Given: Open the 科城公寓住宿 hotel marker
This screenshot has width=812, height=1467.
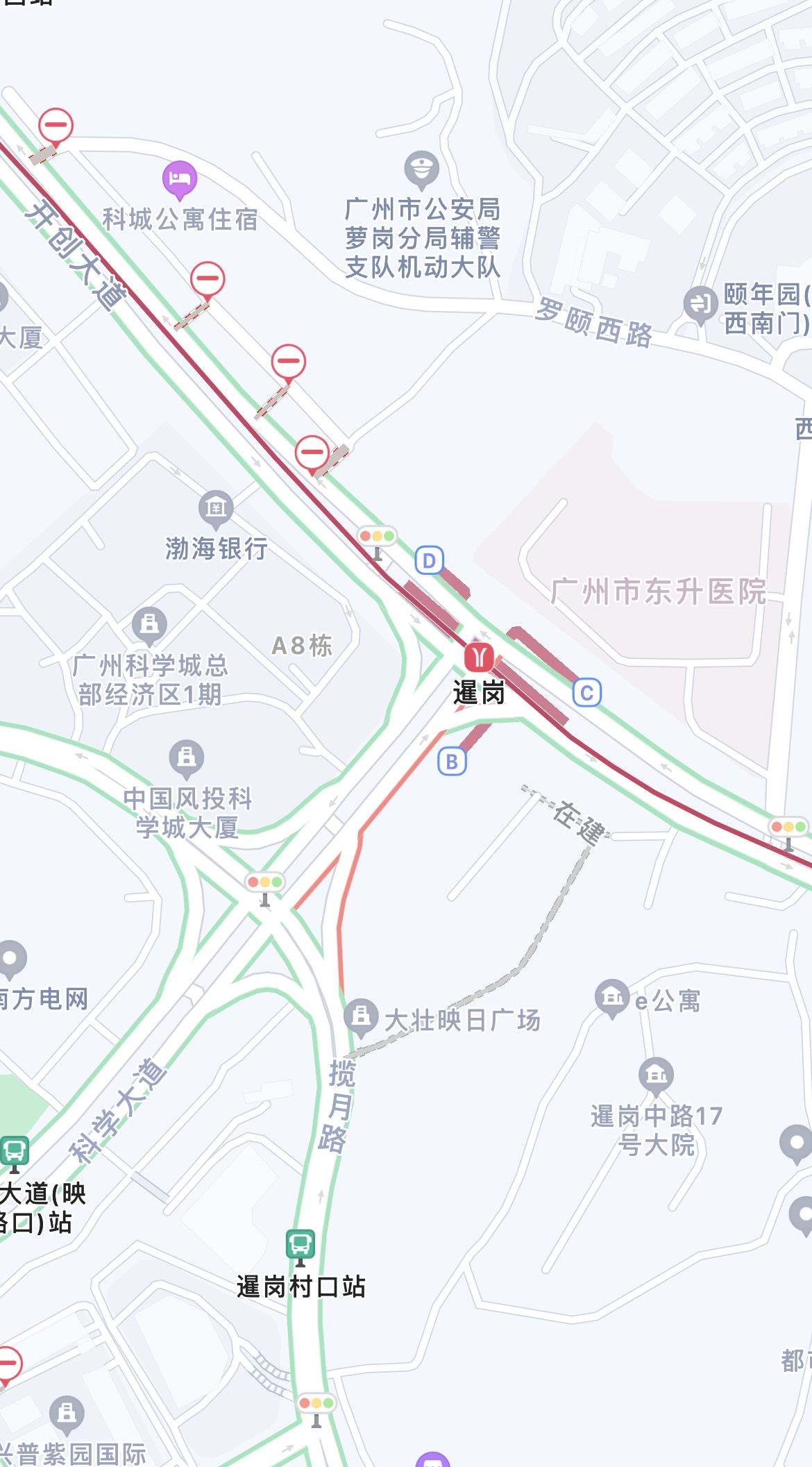Looking at the screenshot, I should (x=180, y=178).
